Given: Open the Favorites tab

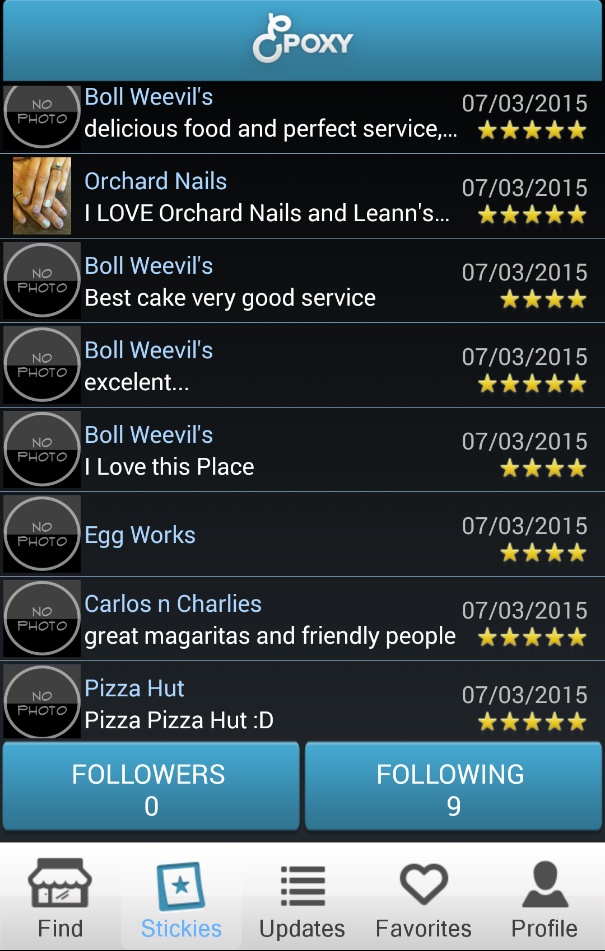Looking at the screenshot, I should click(423, 899).
